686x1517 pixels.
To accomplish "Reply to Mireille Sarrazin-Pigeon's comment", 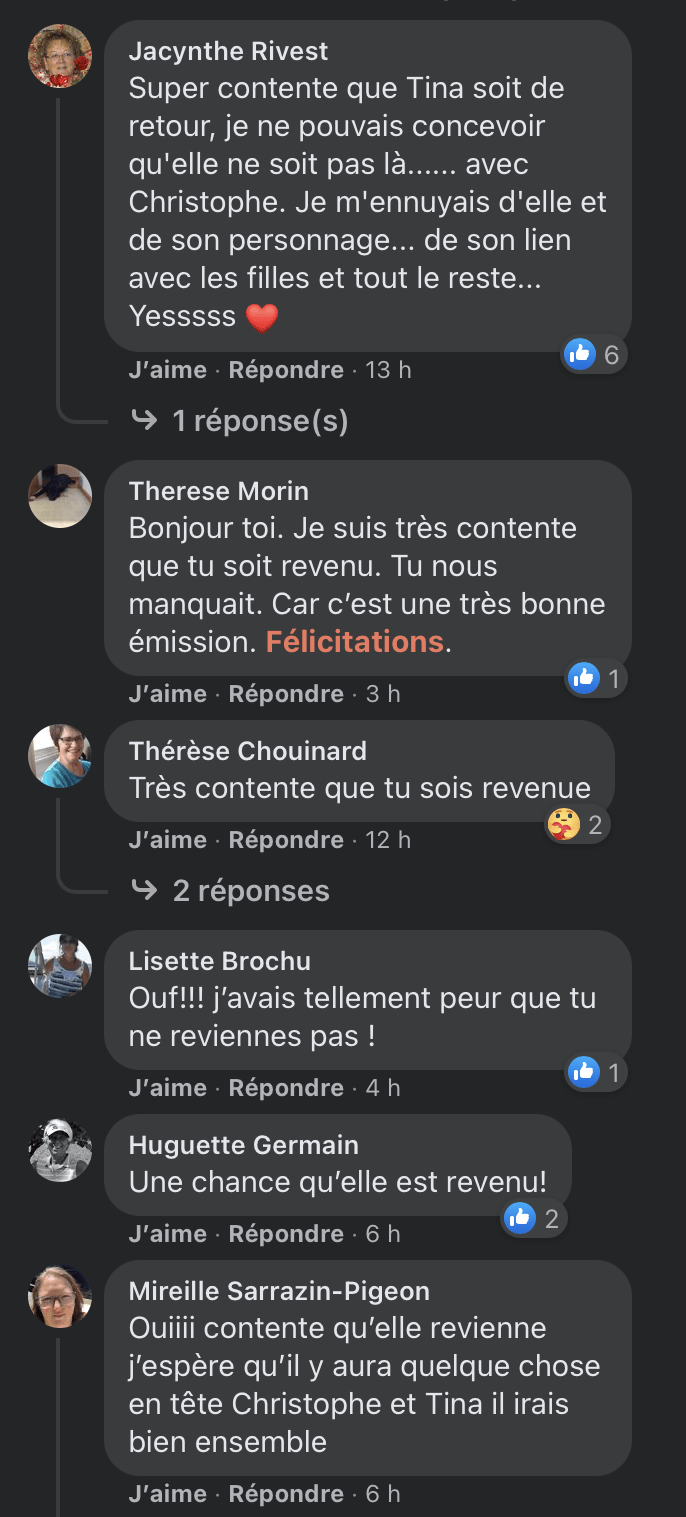I will (x=286, y=1494).
